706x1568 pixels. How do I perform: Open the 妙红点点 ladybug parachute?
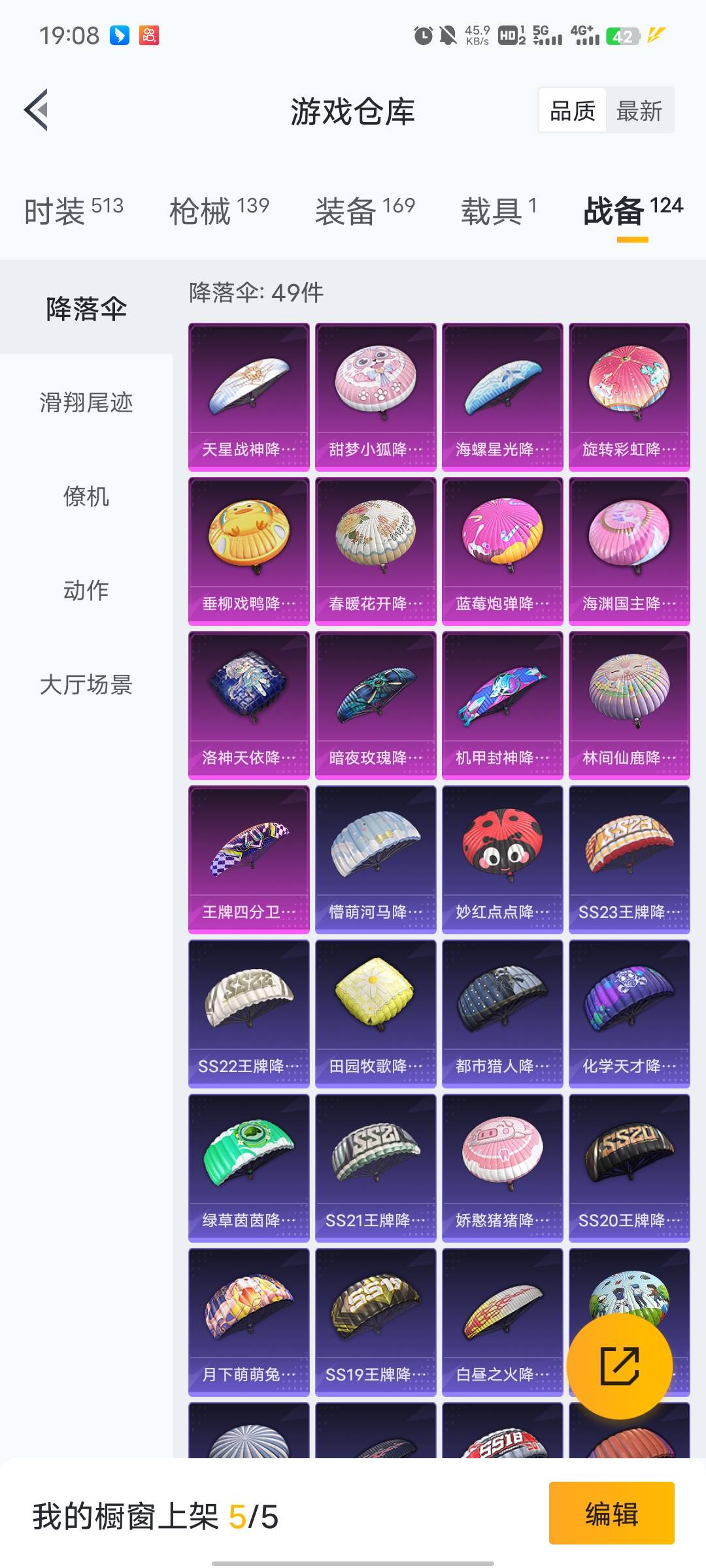tap(502, 859)
